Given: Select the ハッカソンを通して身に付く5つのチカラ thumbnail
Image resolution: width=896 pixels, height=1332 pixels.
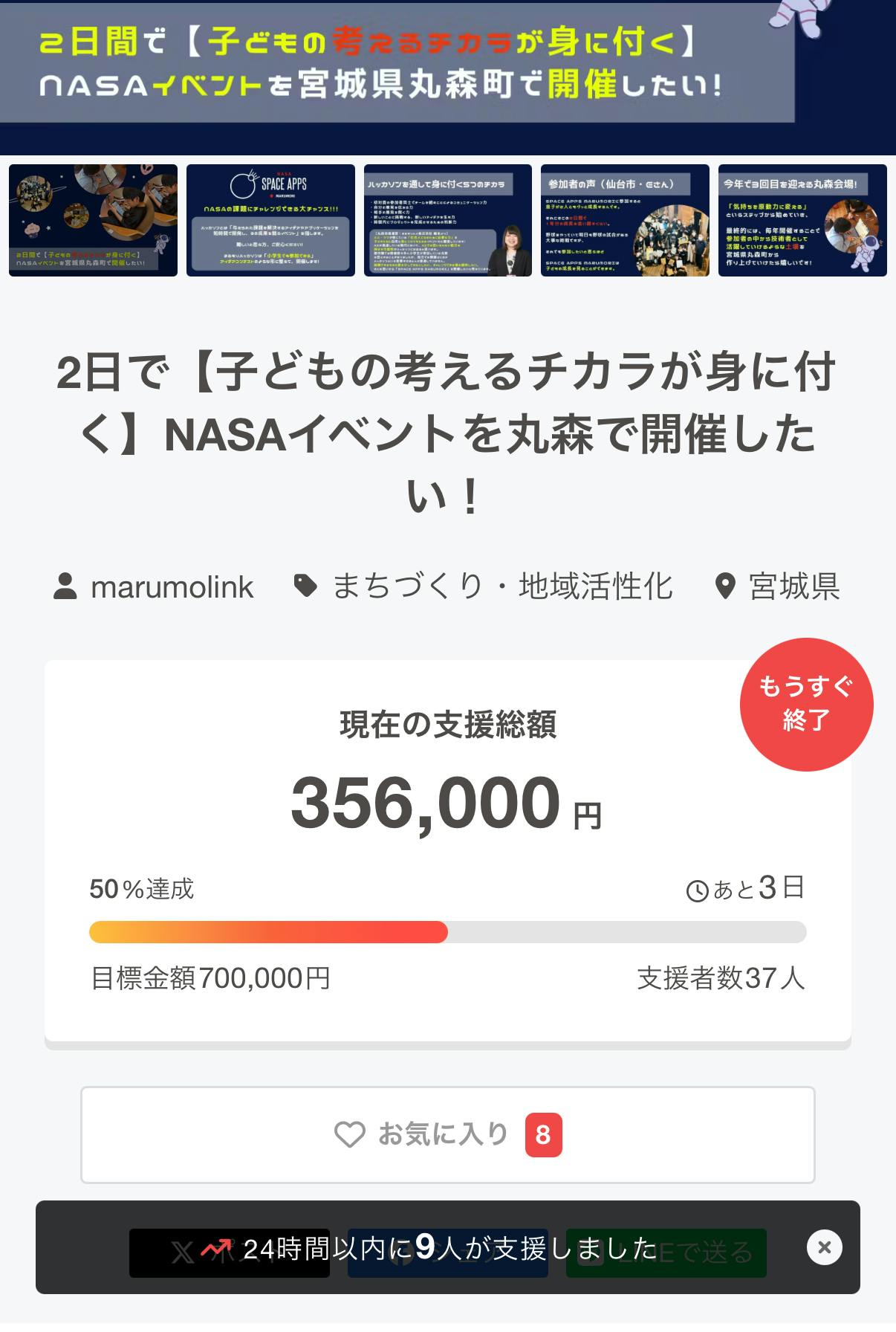Looking at the screenshot, I should point(448,220).
